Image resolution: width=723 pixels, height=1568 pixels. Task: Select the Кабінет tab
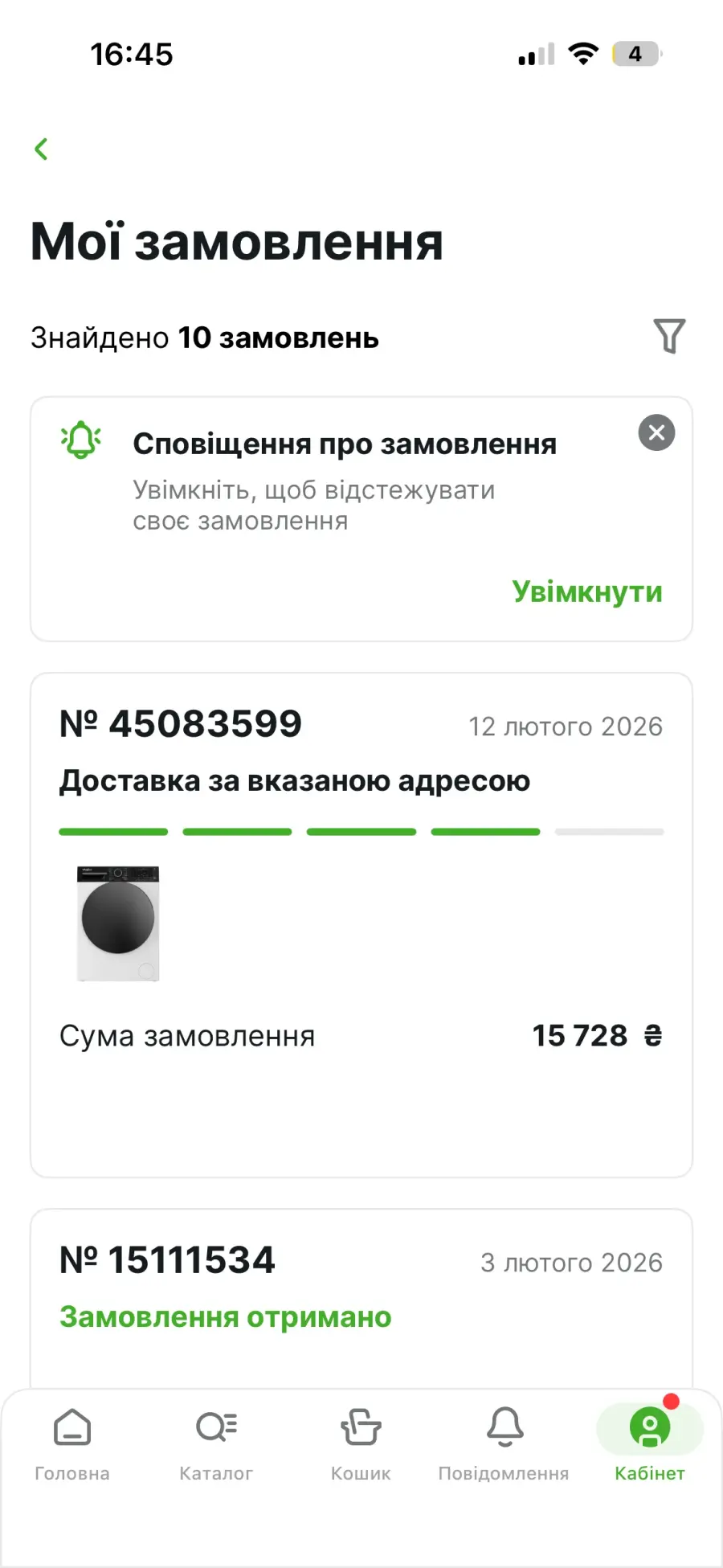tap(649, 1443)
